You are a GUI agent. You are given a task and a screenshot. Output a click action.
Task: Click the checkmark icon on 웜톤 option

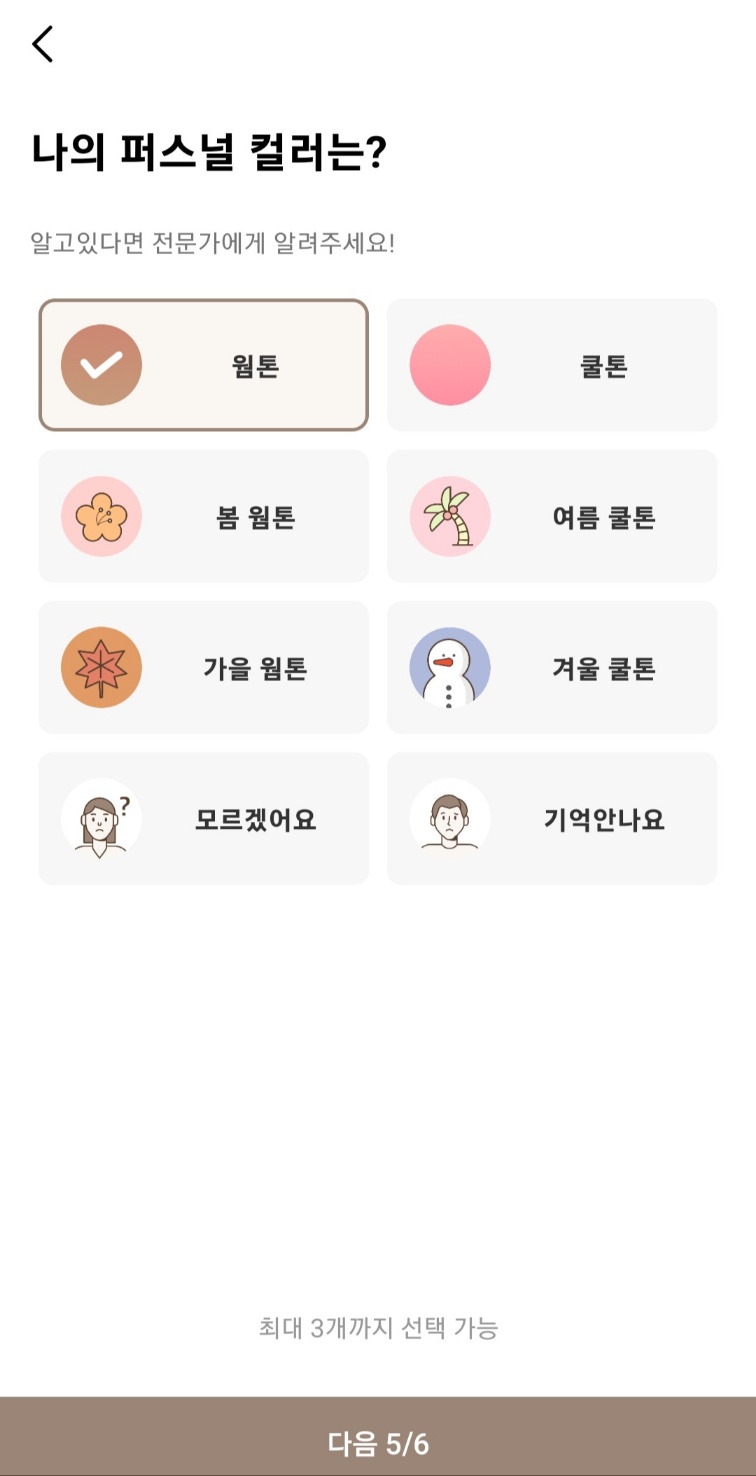pyautogui.click(x=100, y=365)
